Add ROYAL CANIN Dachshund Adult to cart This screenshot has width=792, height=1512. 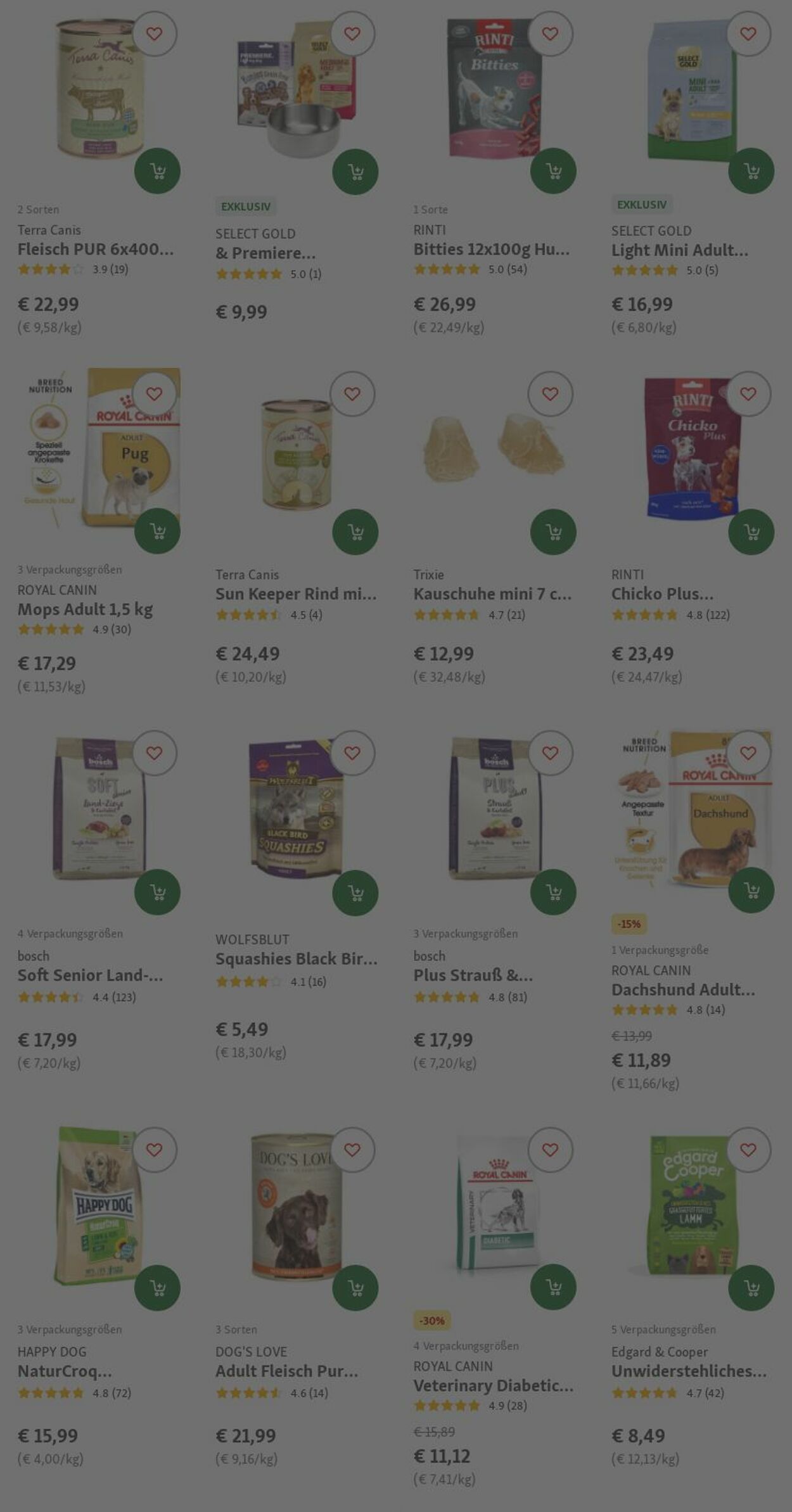tap(751, 891)
